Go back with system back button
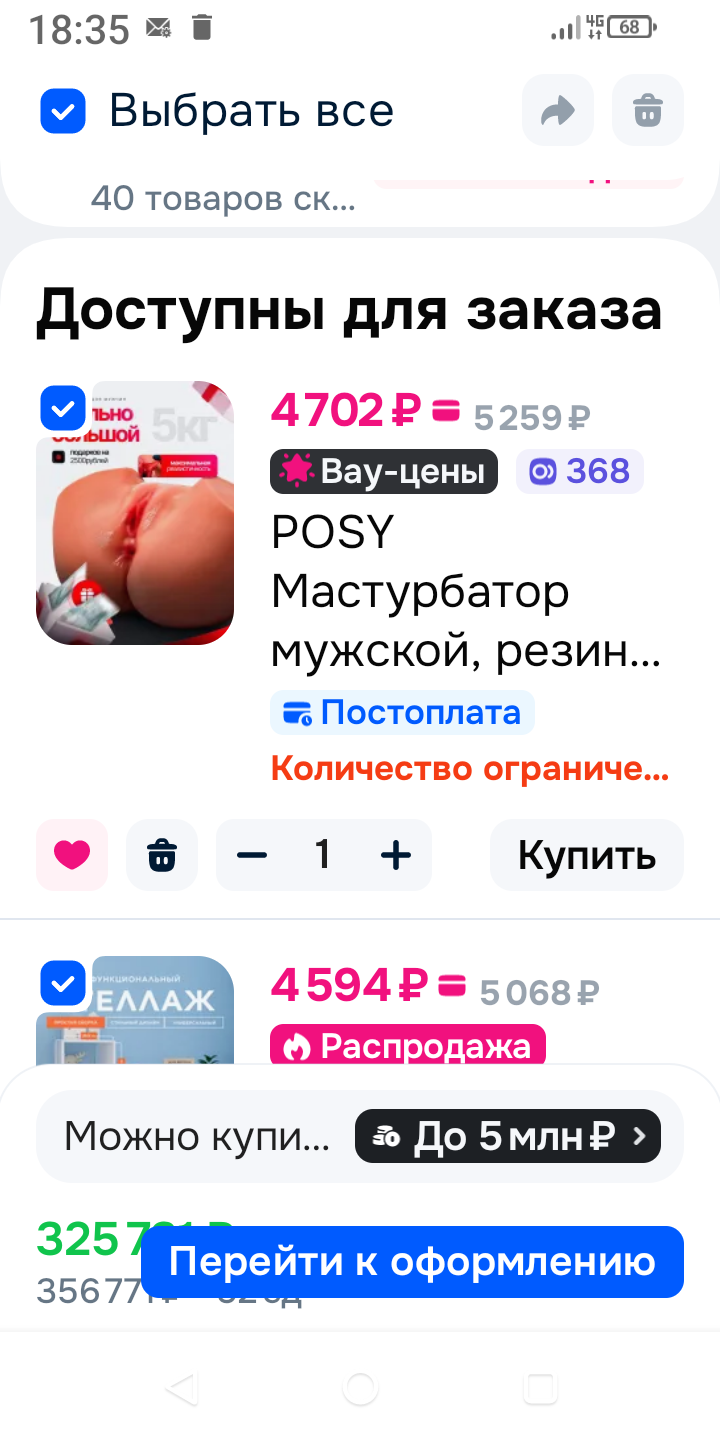 (x=182, y=1388)
